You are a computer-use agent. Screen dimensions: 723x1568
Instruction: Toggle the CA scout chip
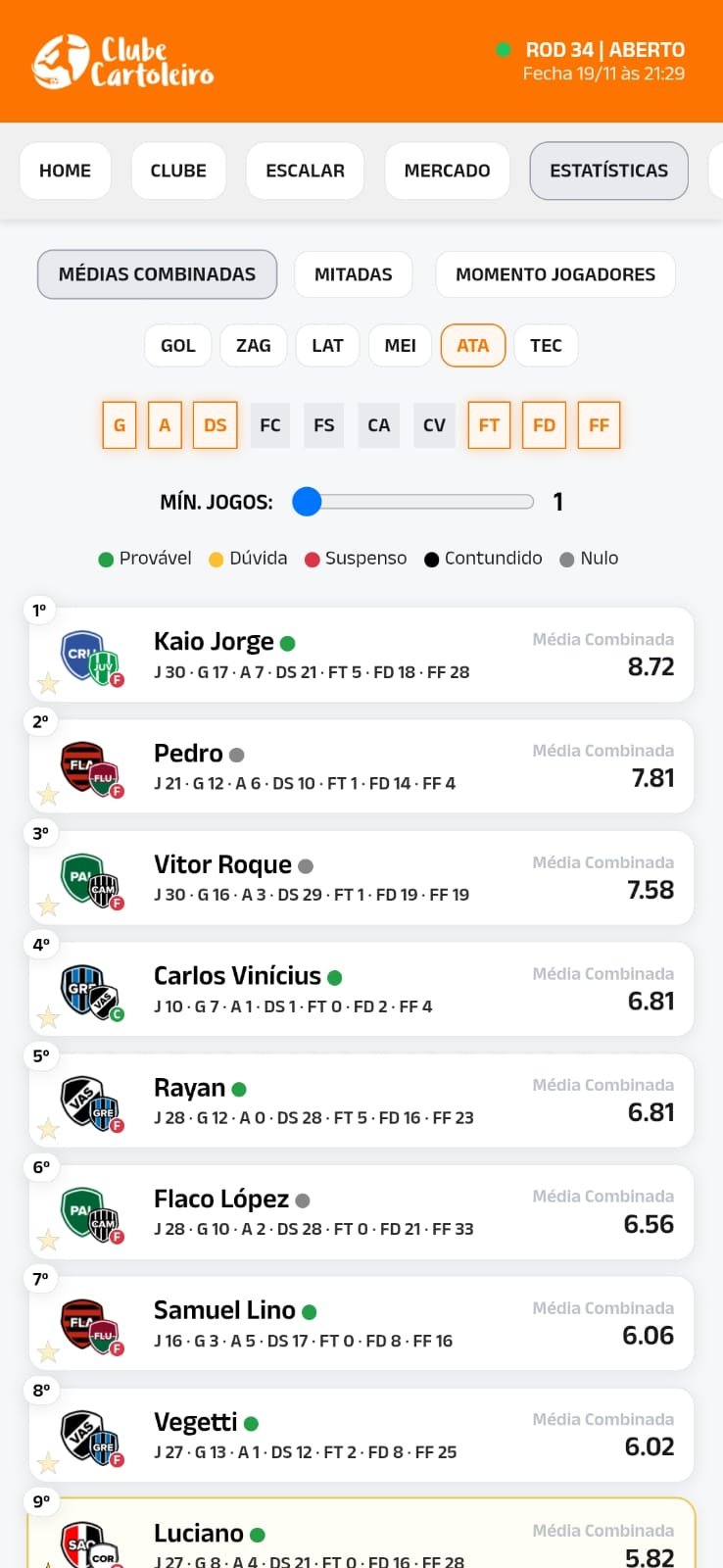pyautogui.click(x=378, y=425)
